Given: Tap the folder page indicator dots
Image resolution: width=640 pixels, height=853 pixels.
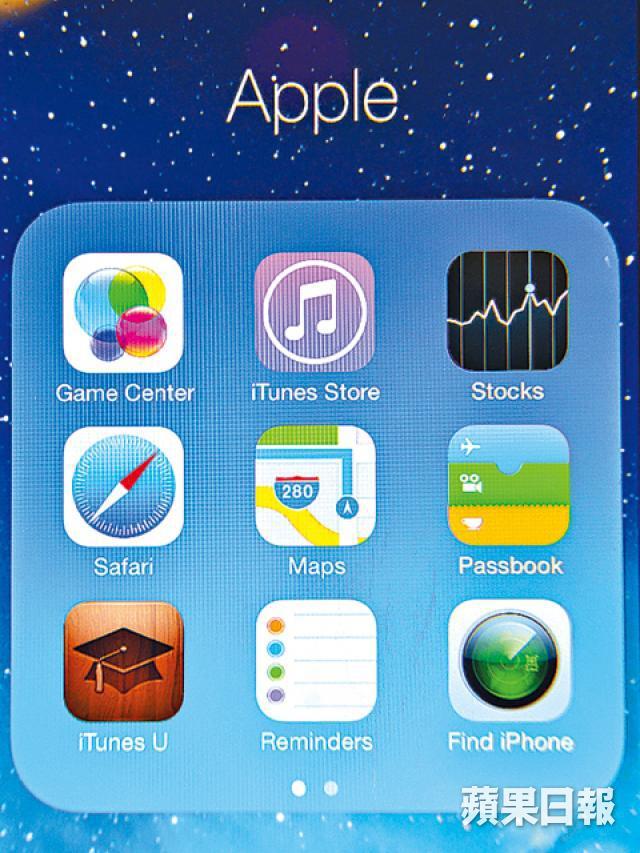Looking at the screenshot, I should click(315, 788).
